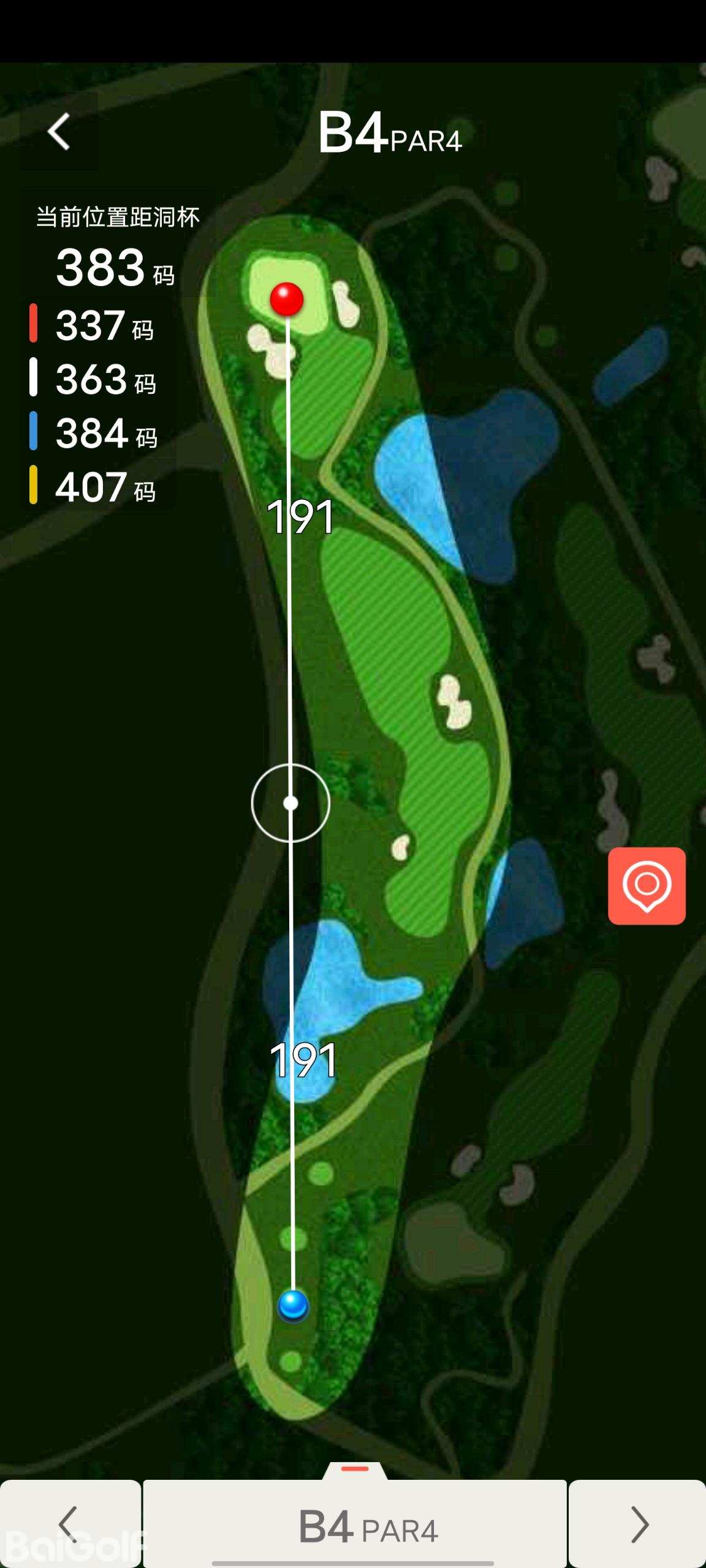Expand the bottom panel pull-up handle
Viewport: 706px width, 1568px height.
pos(355,1471)
